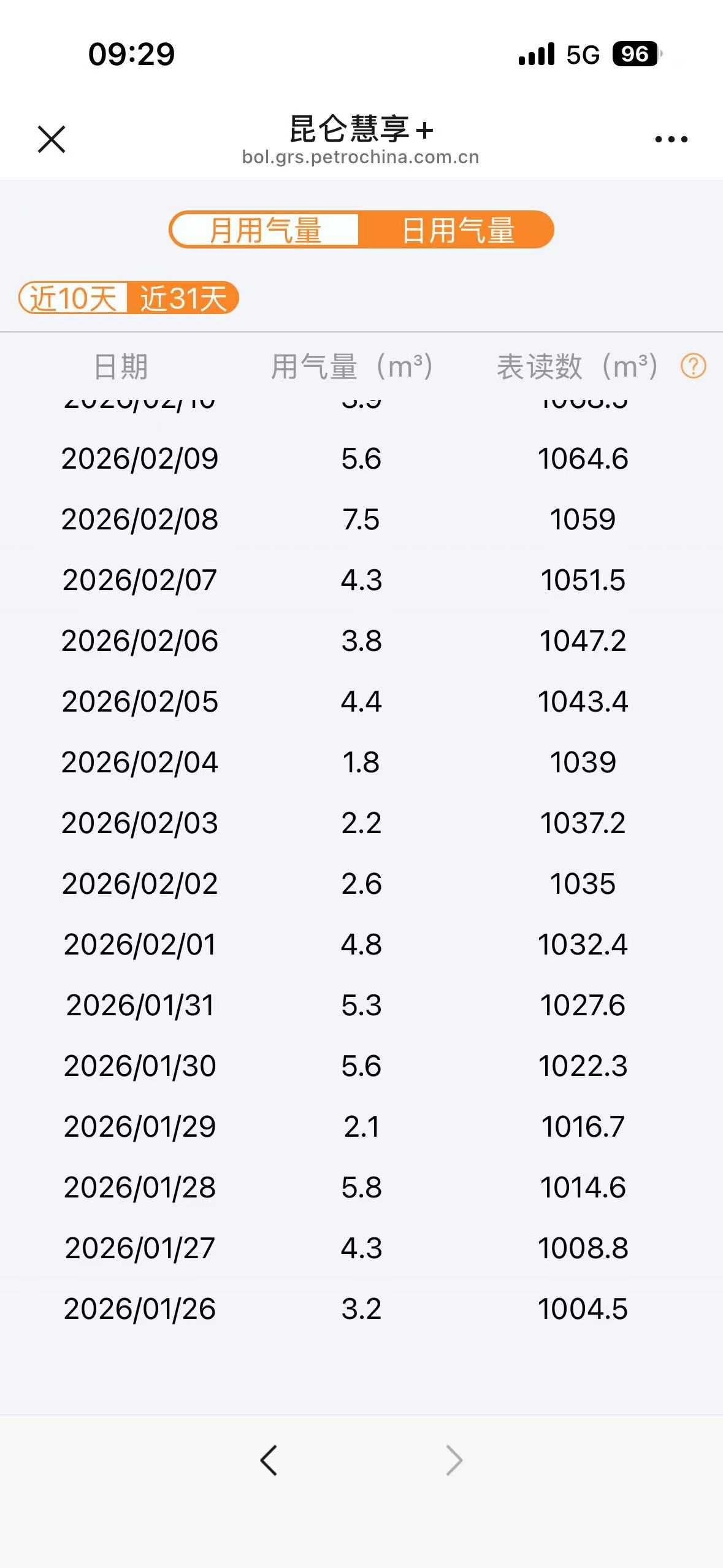Open the three-dot more options menu
The width and height of the screenshot is (723, 1568).
(671, 139)
